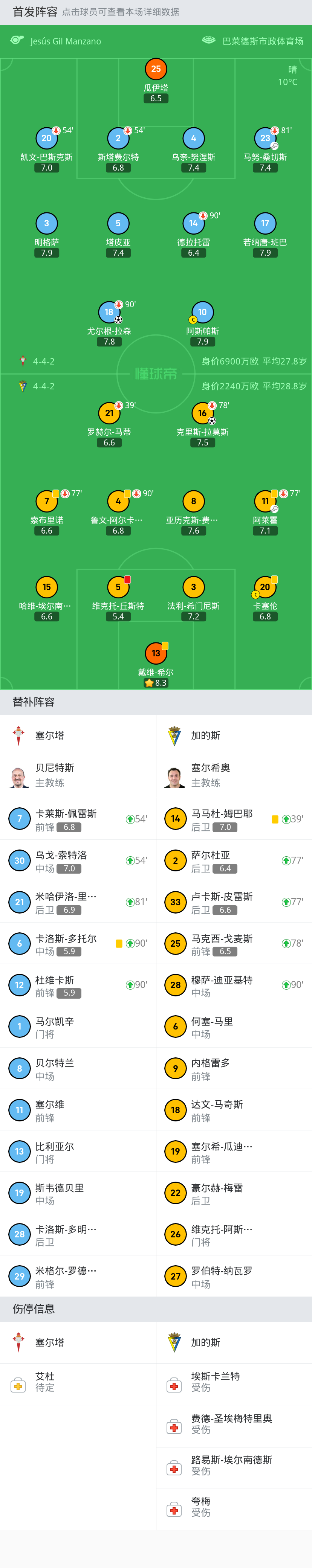Screen dimensions: 312x1568
Task: Select 维克托-丘斯特 with red card
Action: click(118, 587)
